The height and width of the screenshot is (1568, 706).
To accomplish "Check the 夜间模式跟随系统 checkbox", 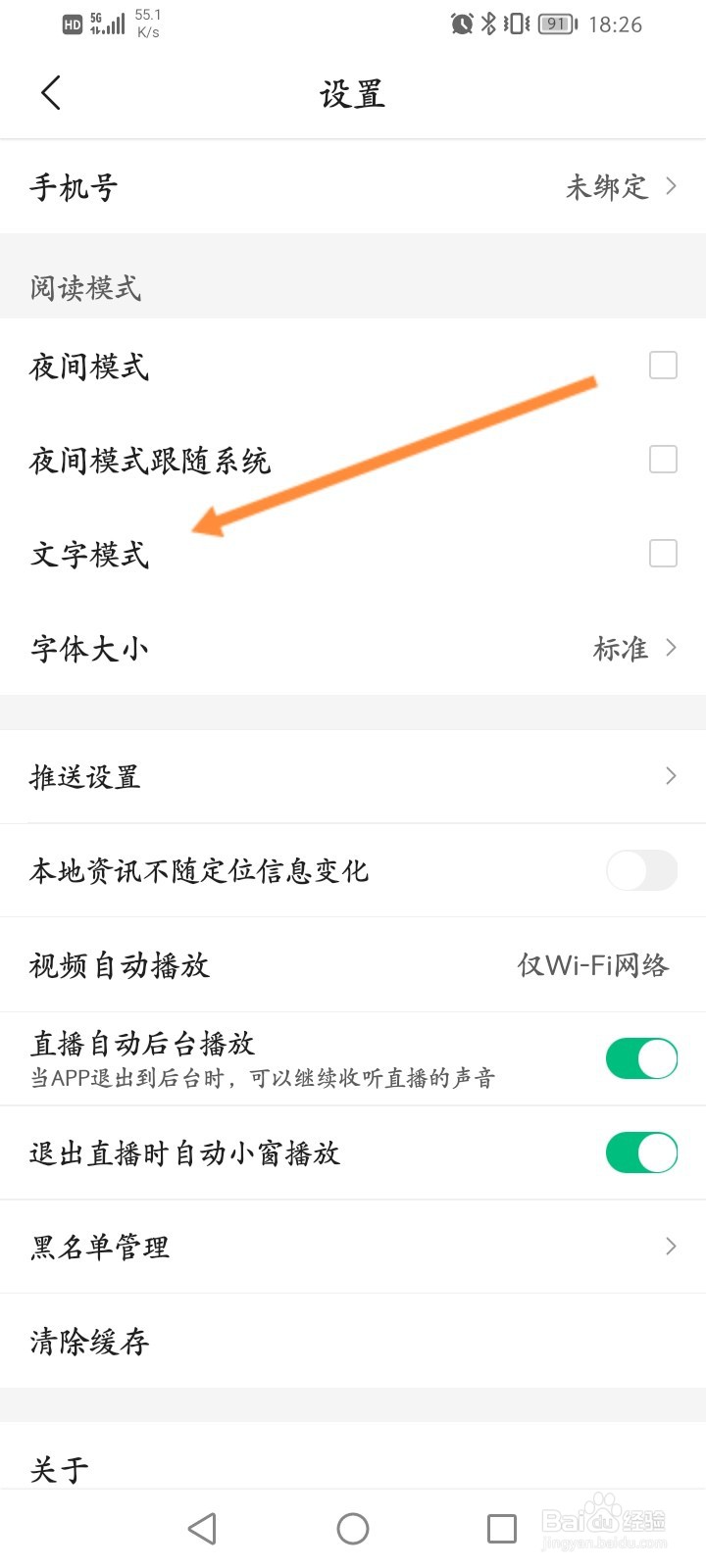I will (663, 459).
